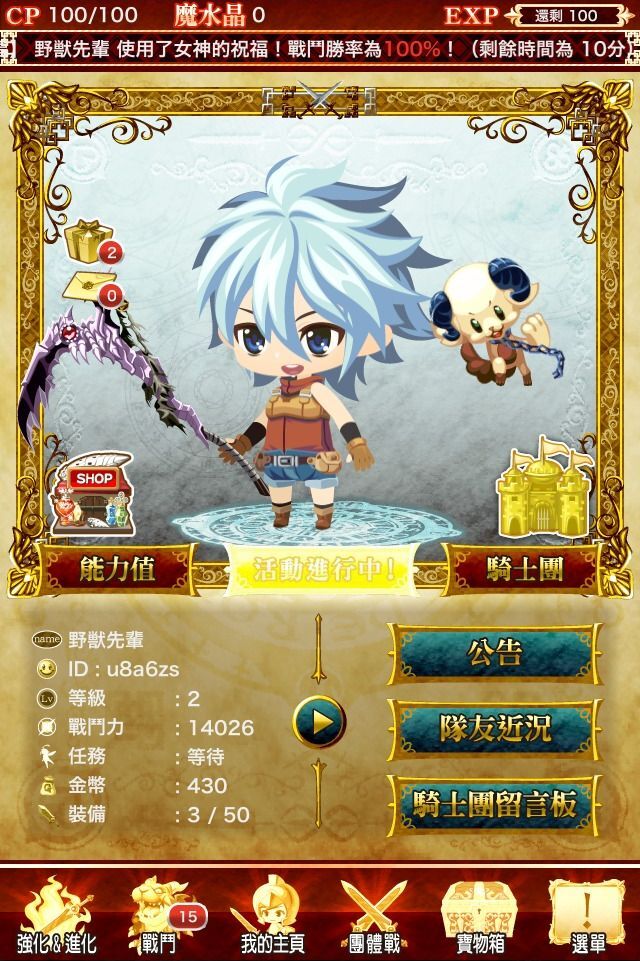
Task: Open the 選單 menu tab
Action: (588, 912)
